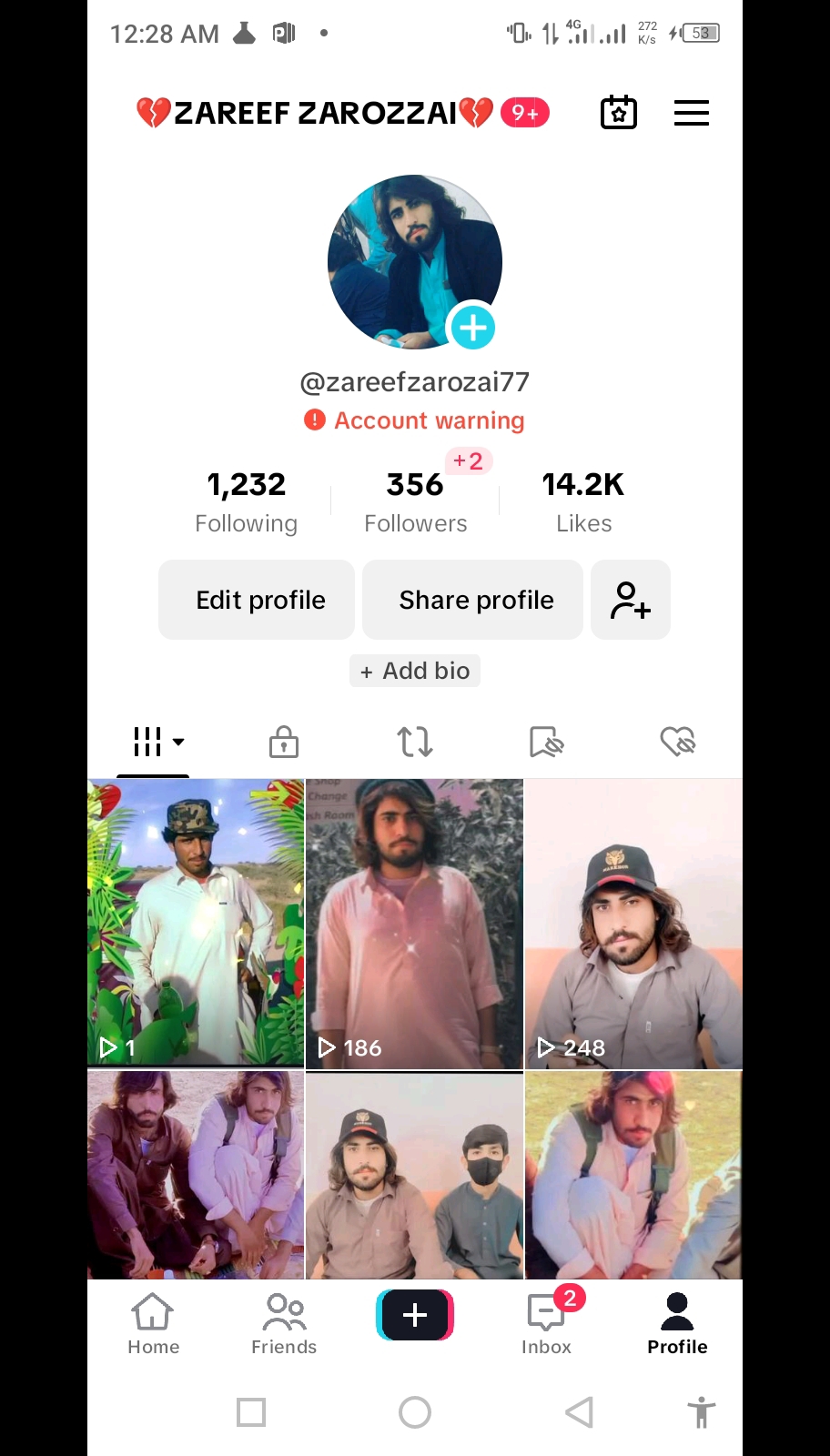This screenshot has width=830, height=1456.
Task: Create a new post with plus button
Action: coord(415,1315)
